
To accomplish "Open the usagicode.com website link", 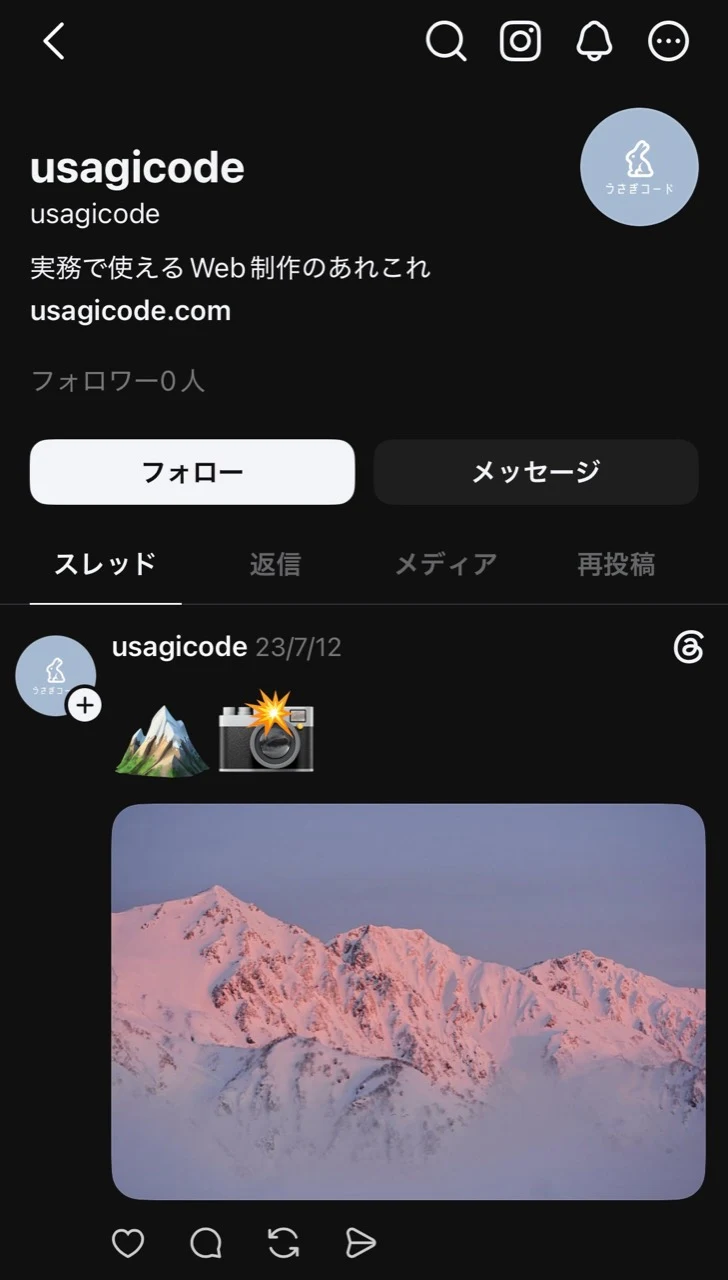I will pos(130,311).
